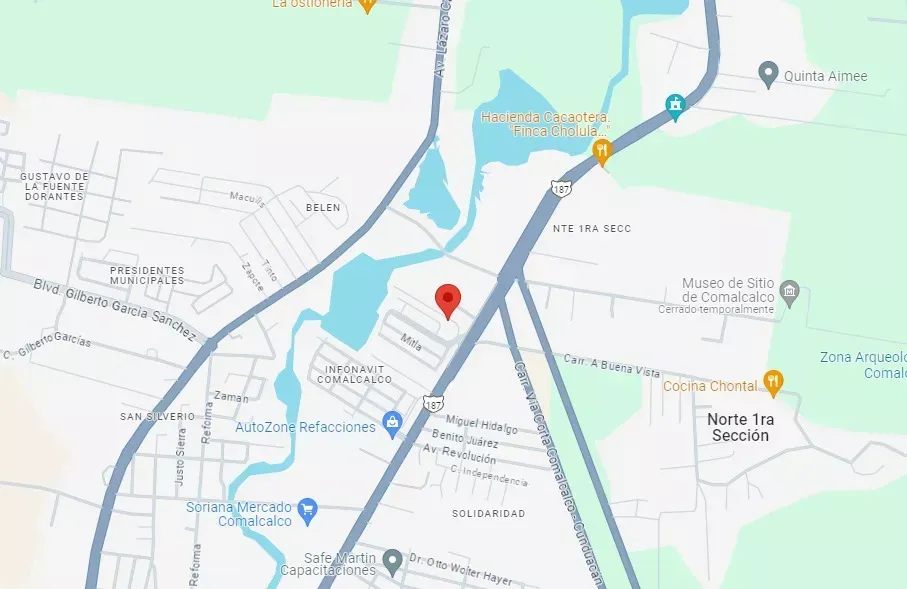Tap the teal attraction marker on highway 187
907x589 pixels.
[675, 108]
